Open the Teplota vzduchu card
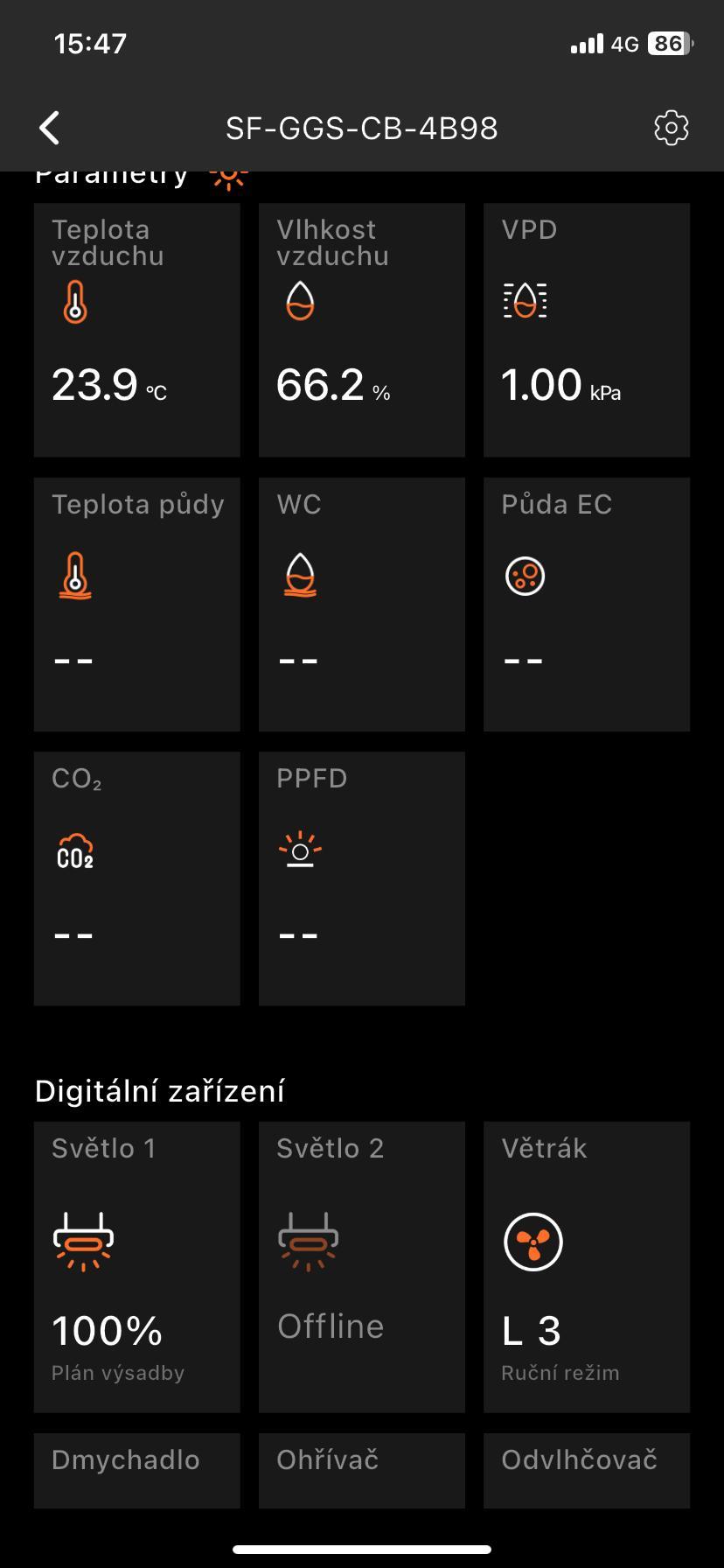Screen dimensions: 724x1568 (x=137, y=330)
